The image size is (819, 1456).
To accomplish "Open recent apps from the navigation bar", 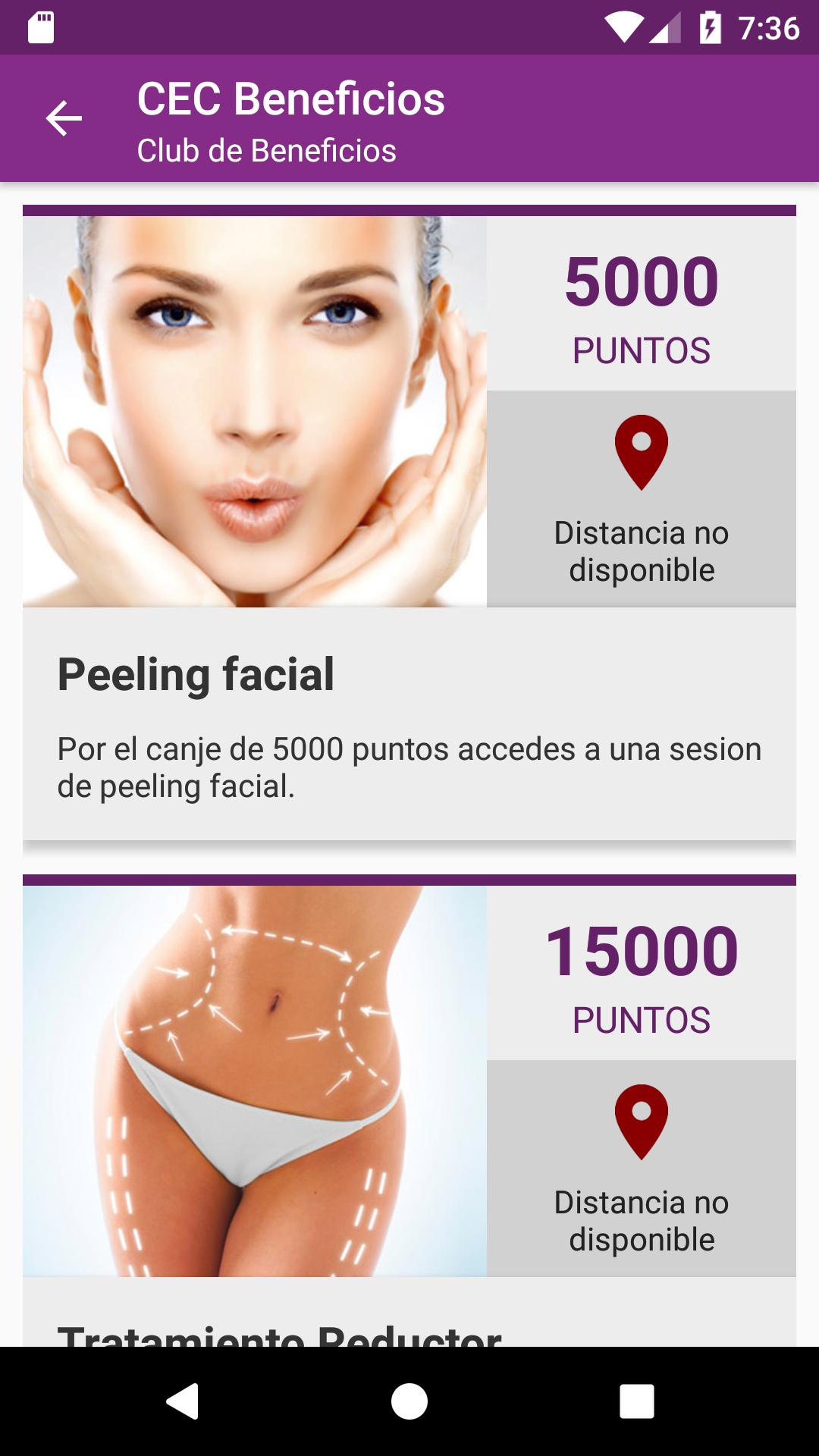I will pyautogui.click(x=636, y=1401).
